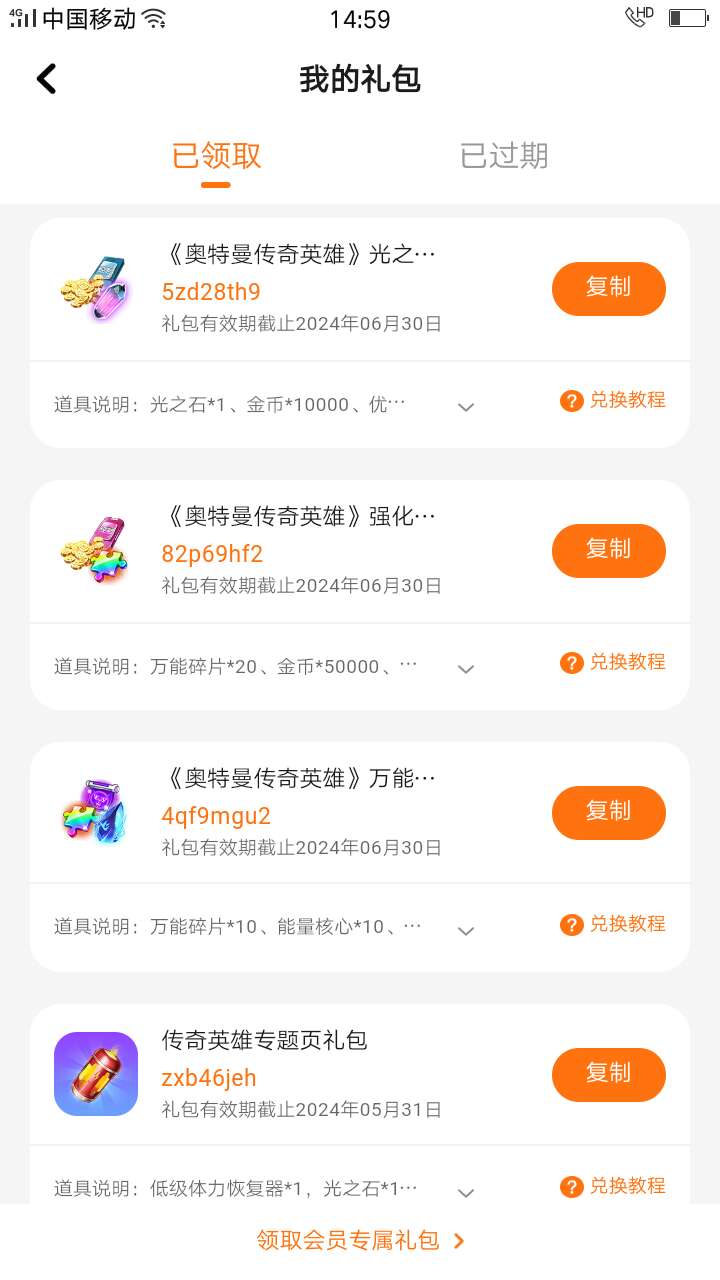Go back from 我的礼包 page
Screen dimensions: 720x1280
click(47, 79)
